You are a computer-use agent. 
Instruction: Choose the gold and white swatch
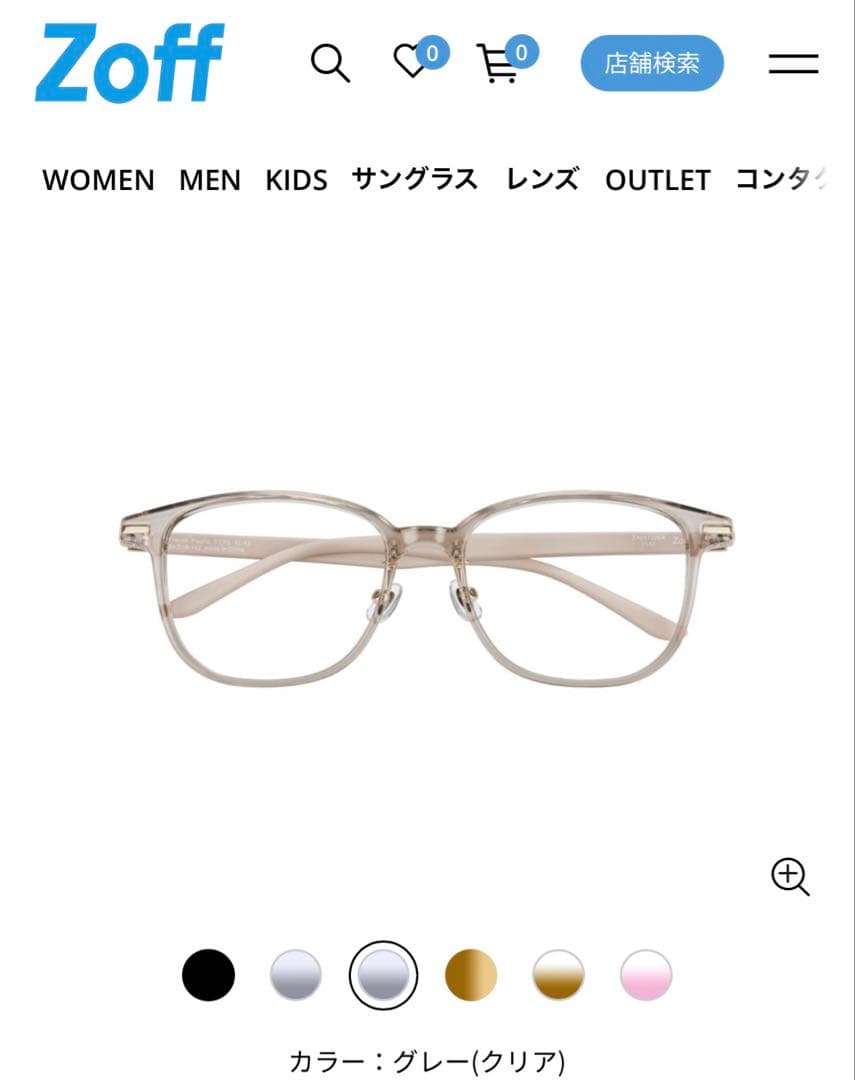pos(558,975)
